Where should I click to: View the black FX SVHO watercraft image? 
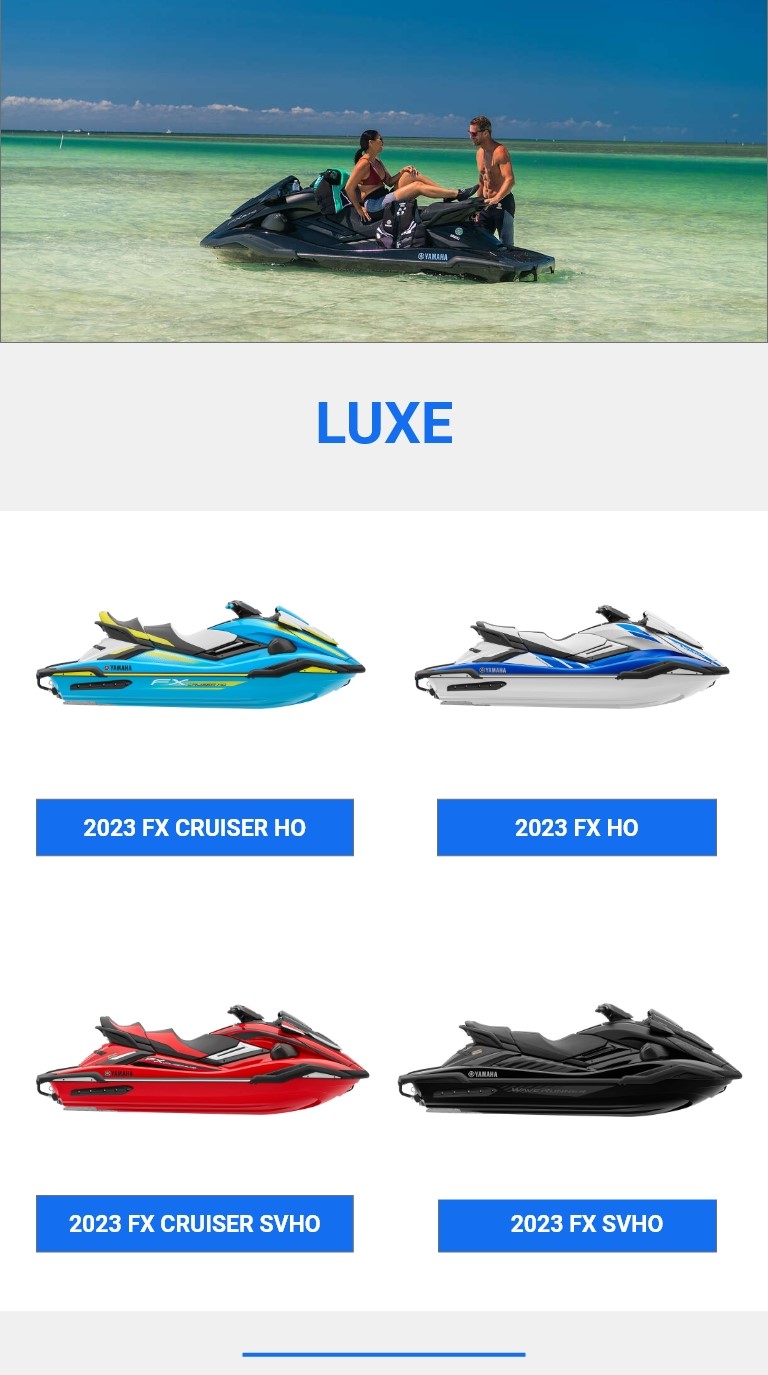(570, 1061)
